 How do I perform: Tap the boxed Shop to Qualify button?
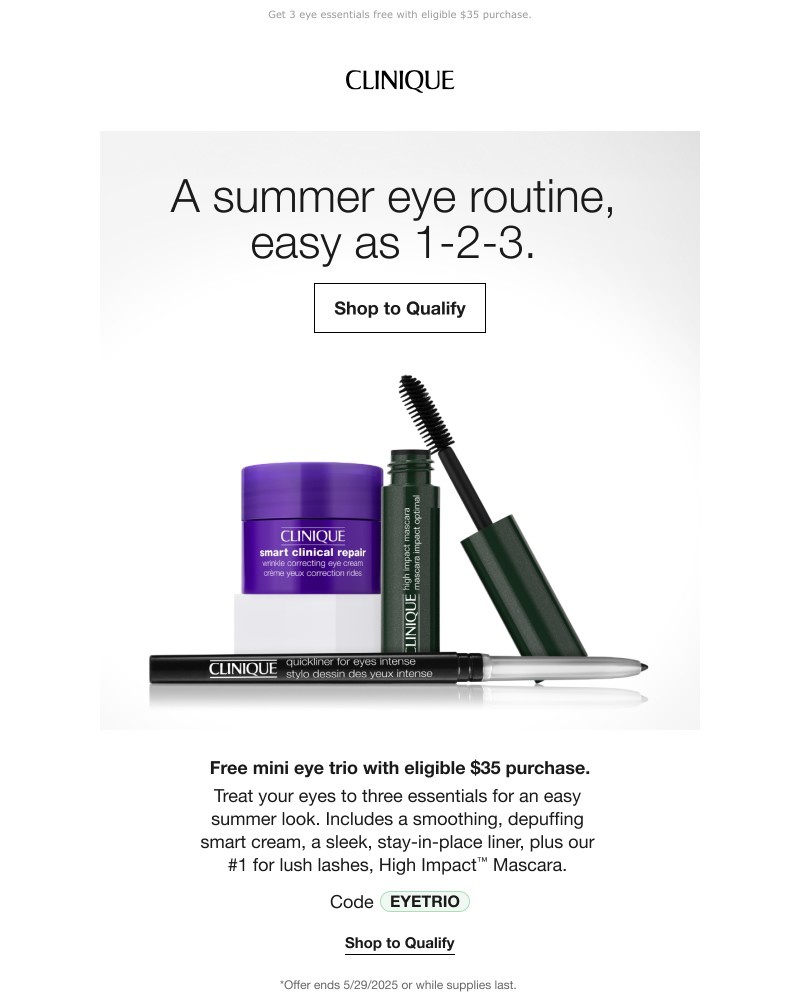400,308
